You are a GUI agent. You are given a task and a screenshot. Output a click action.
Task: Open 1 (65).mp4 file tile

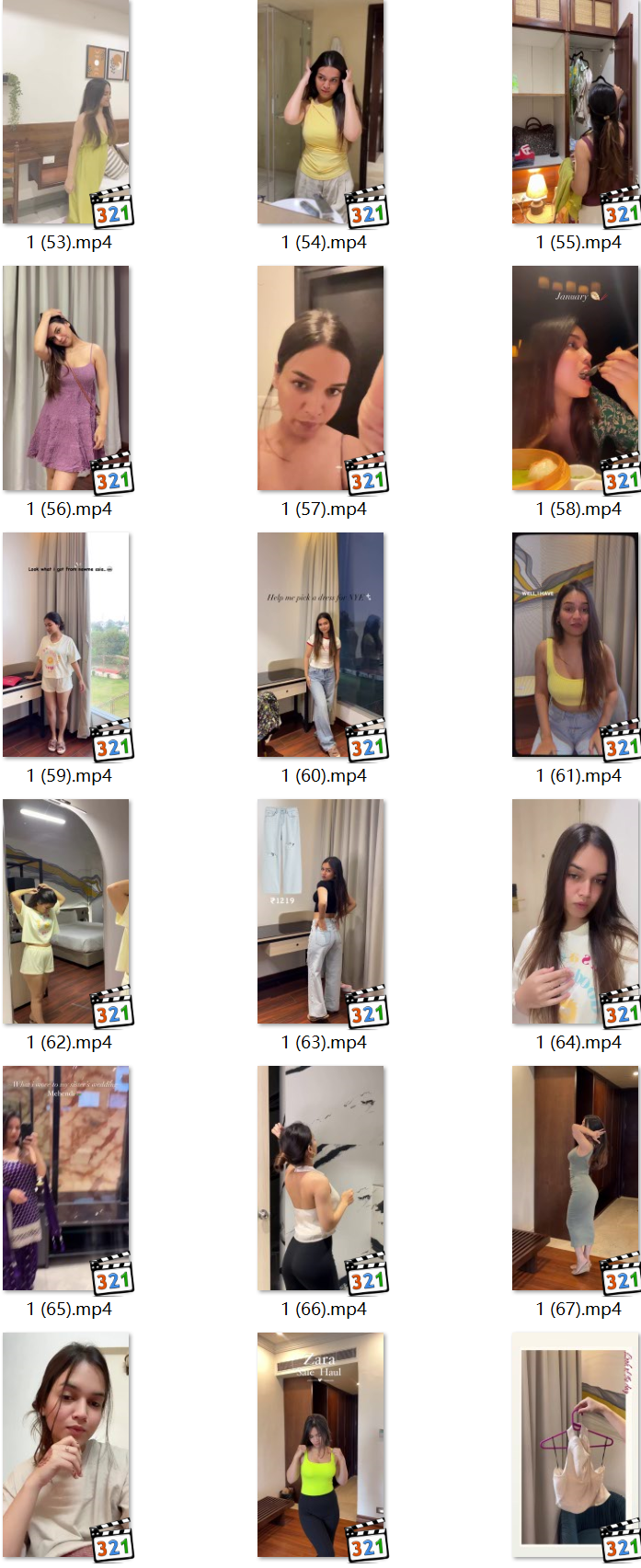coord(66,1179)
